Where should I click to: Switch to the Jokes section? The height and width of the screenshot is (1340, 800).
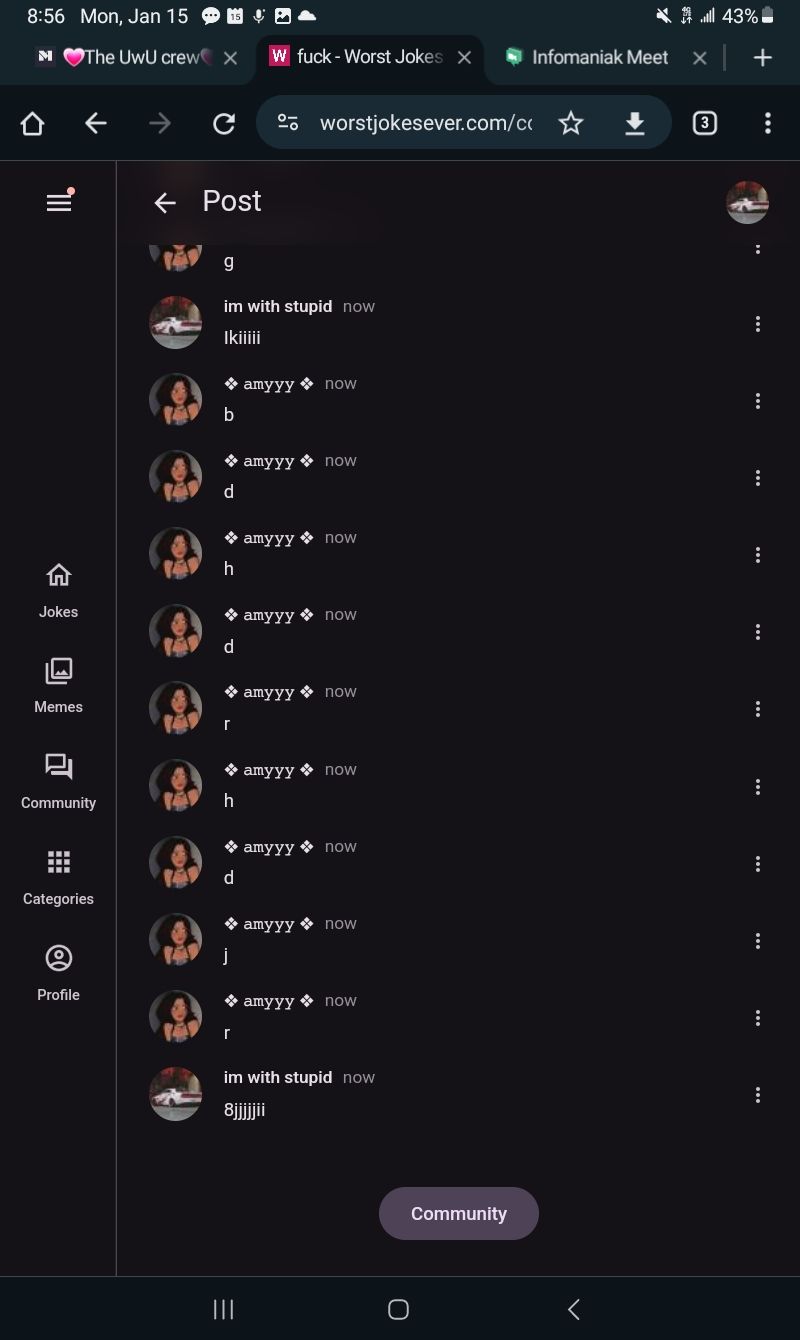(58, 589)
